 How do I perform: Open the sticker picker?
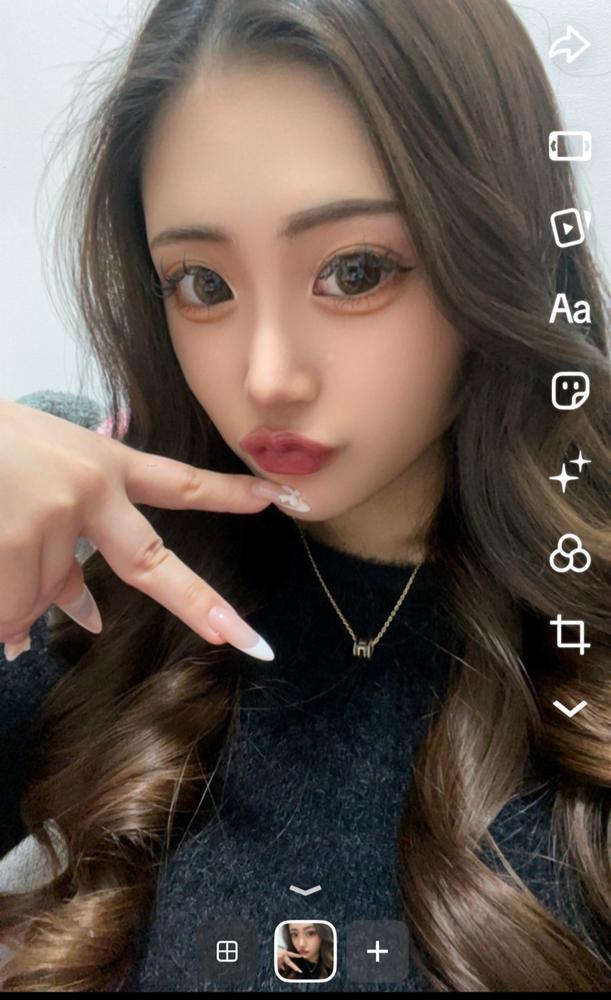click(569, 390)
